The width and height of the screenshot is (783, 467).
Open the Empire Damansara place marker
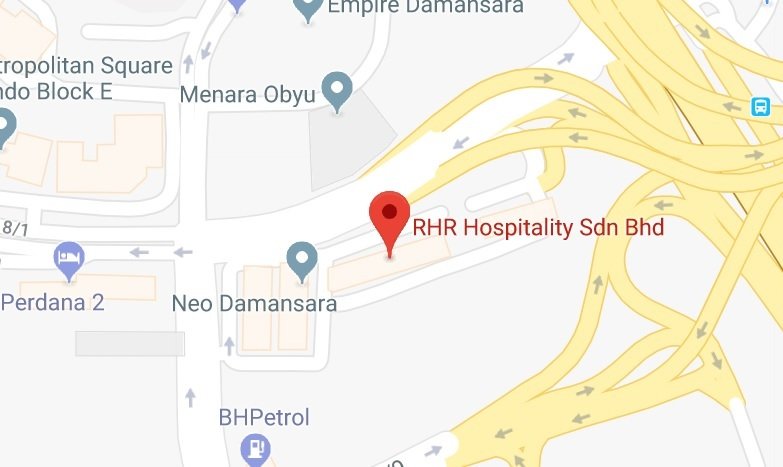(307, 9)
